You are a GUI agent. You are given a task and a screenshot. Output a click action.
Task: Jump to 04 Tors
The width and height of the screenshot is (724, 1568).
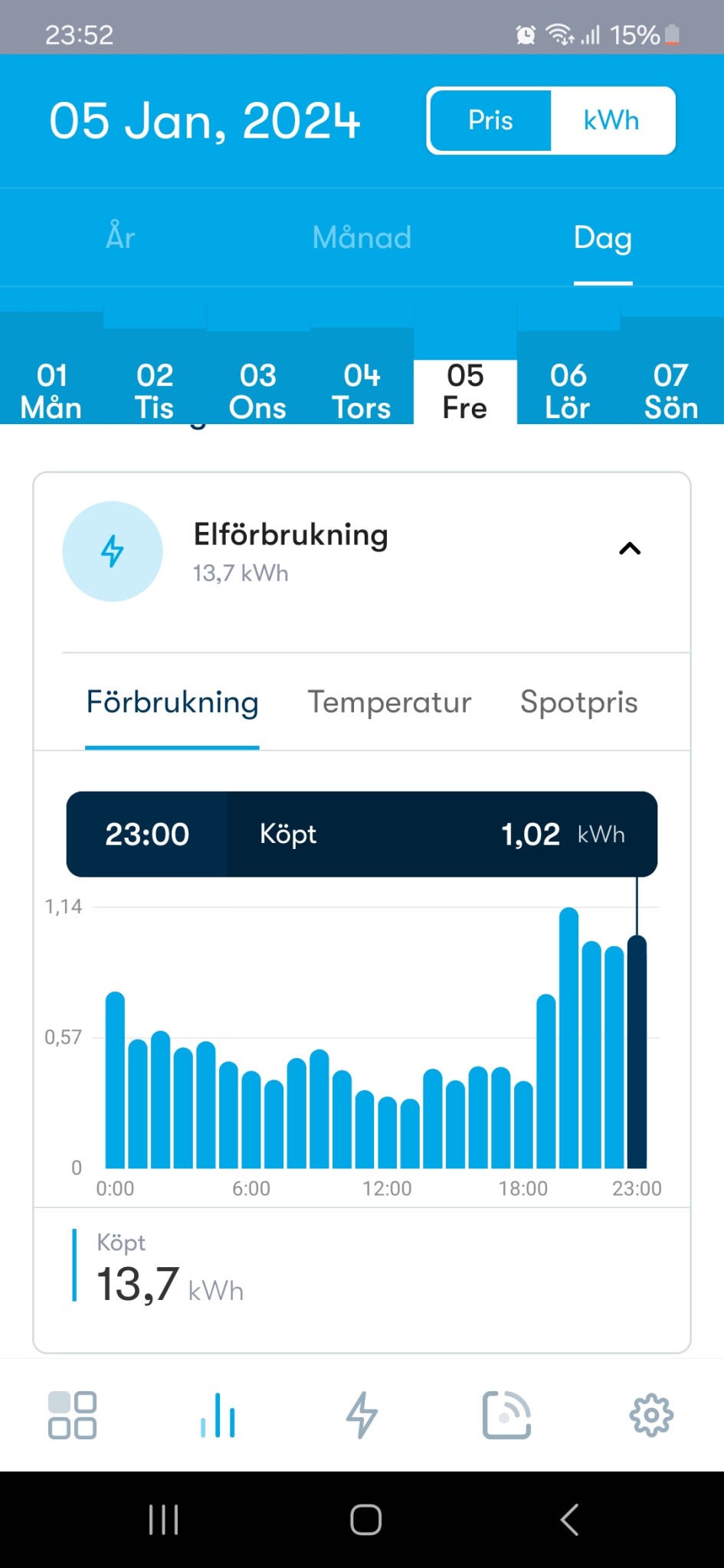tap(362, 391)
